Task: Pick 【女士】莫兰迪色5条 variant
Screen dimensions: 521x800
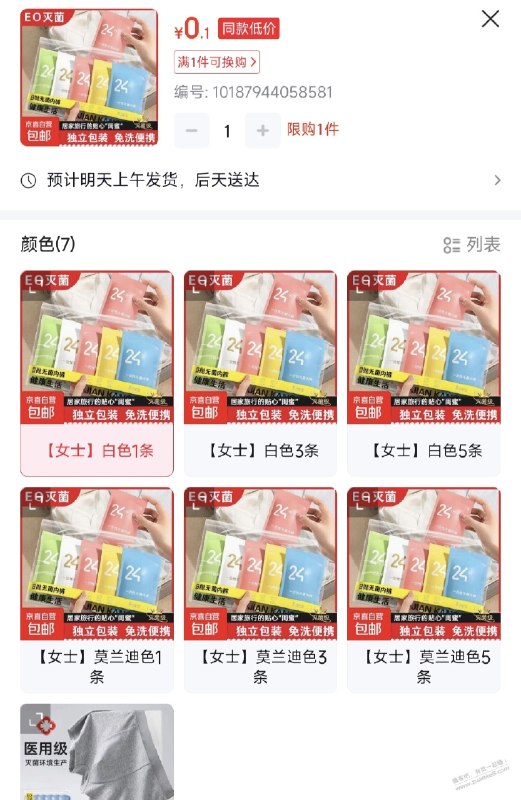Action: (x=424, y=590)
